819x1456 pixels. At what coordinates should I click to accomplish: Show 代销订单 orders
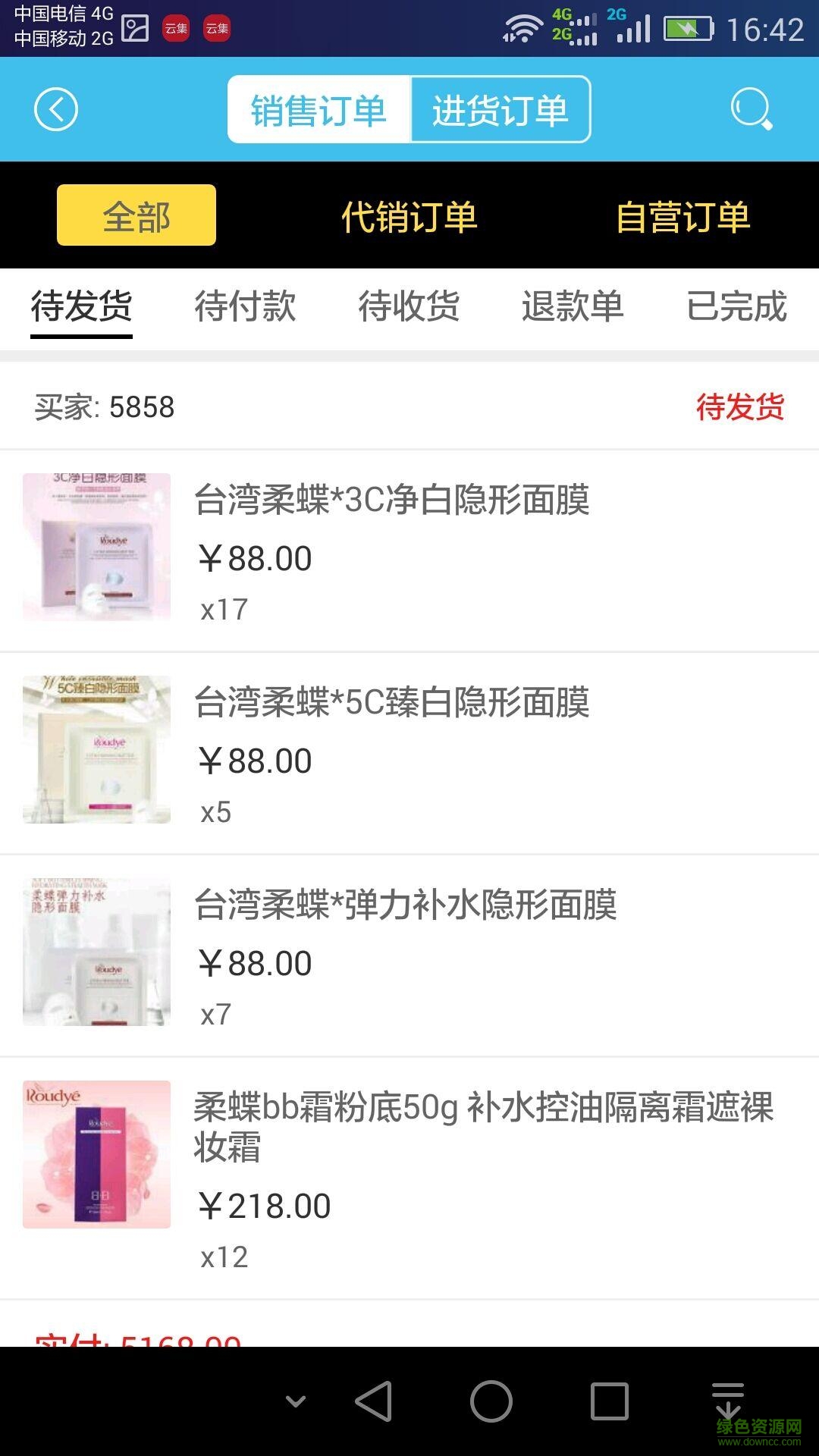pyautogui.click(x=409, y=217)
